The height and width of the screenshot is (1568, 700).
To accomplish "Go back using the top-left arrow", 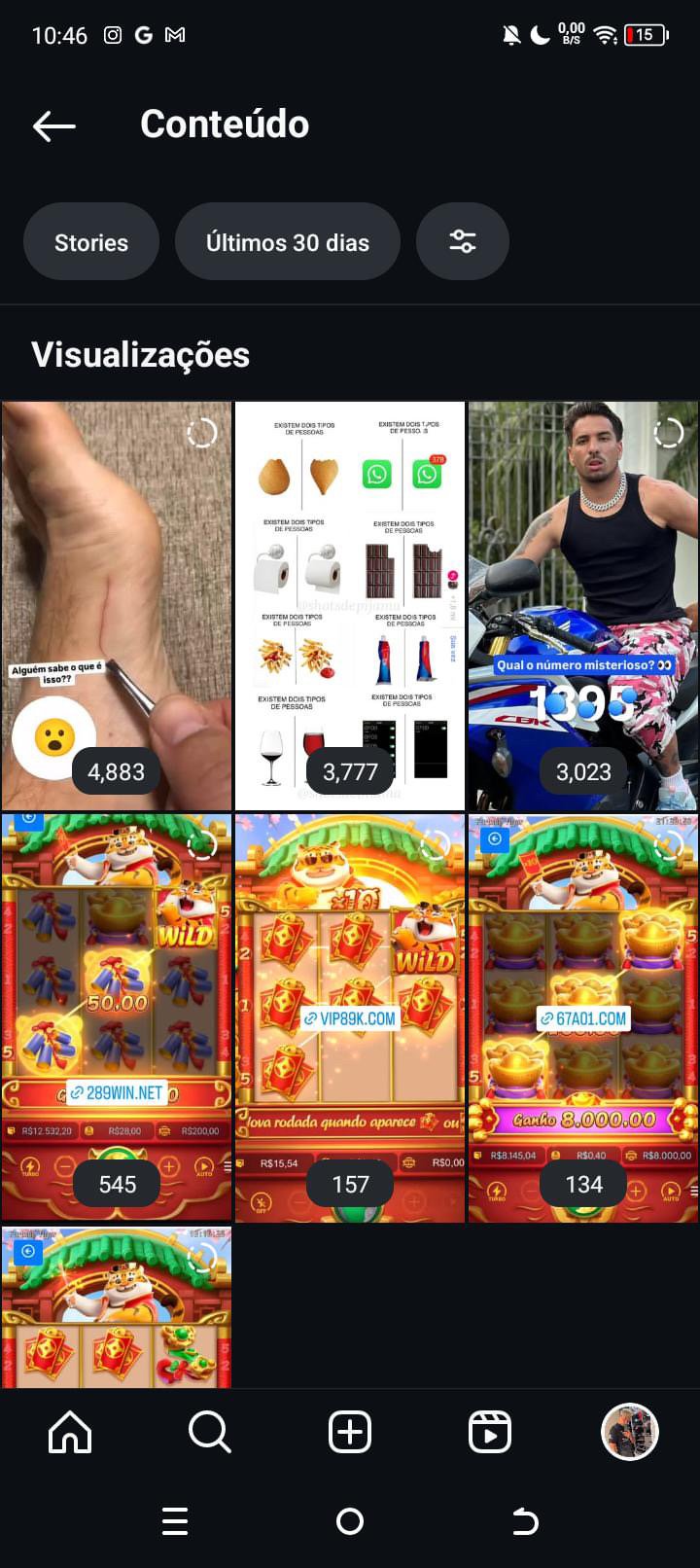I will click(x=53, y=125).
